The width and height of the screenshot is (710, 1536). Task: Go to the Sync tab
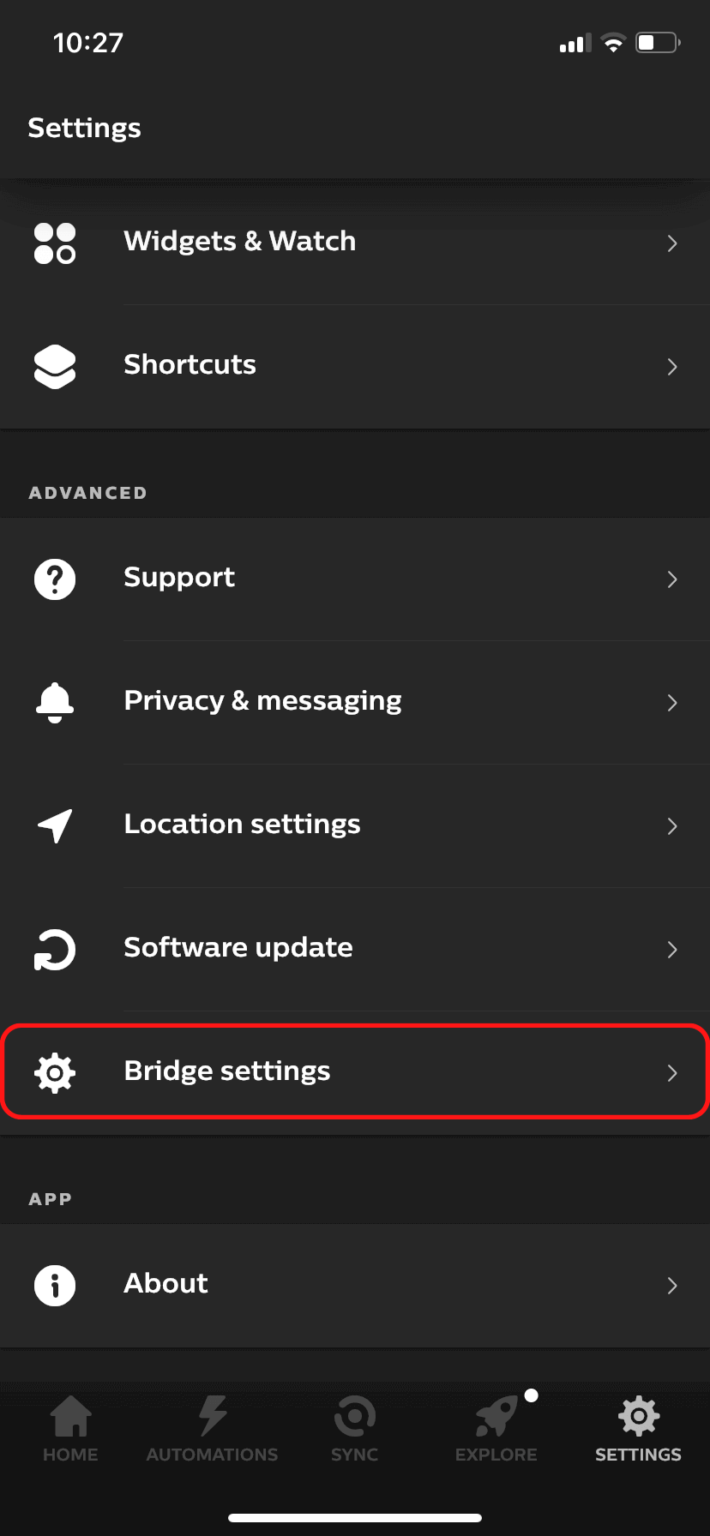coord(354,1430)
